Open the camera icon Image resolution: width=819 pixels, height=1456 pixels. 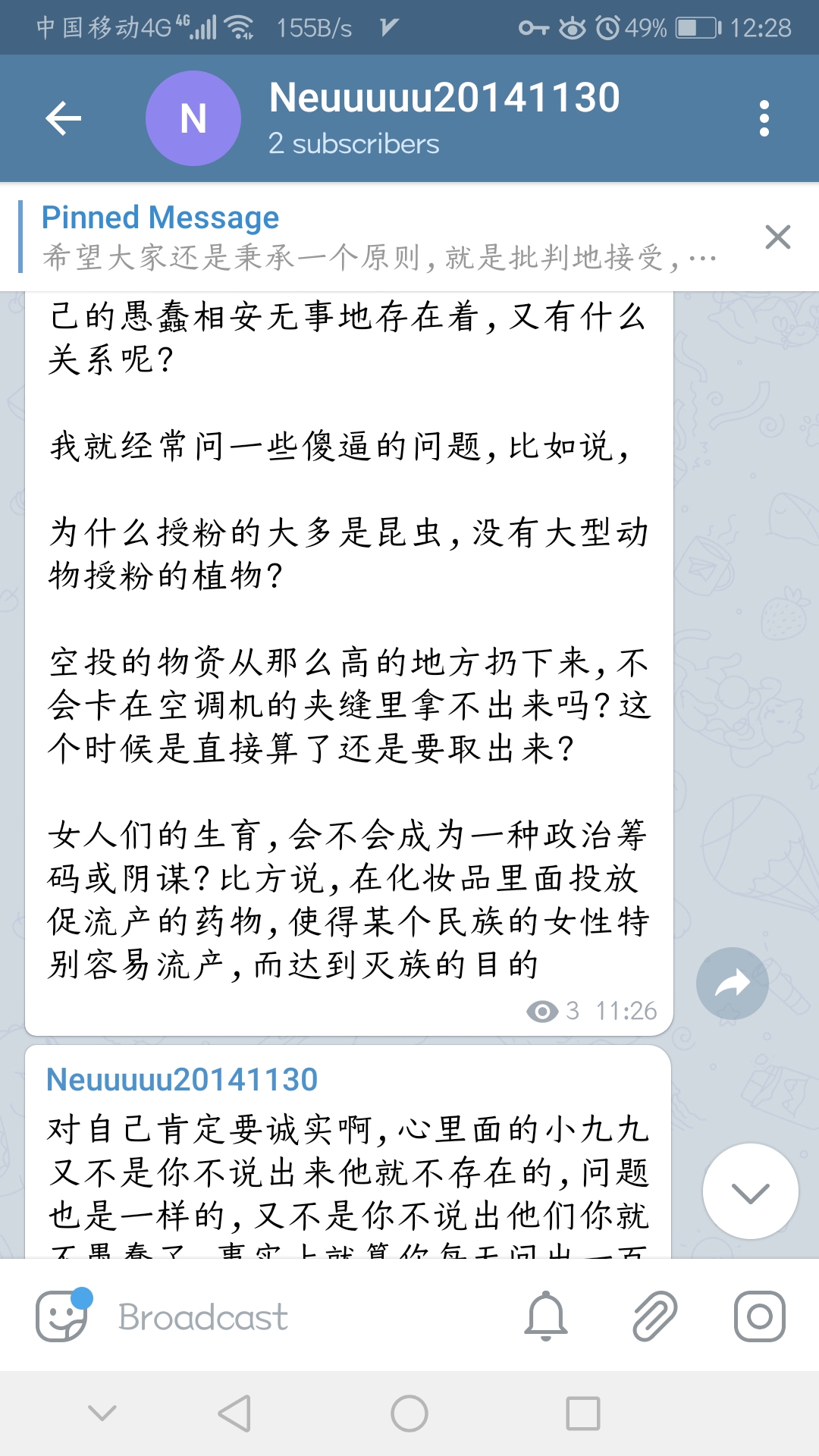(x=759, y=1316)
